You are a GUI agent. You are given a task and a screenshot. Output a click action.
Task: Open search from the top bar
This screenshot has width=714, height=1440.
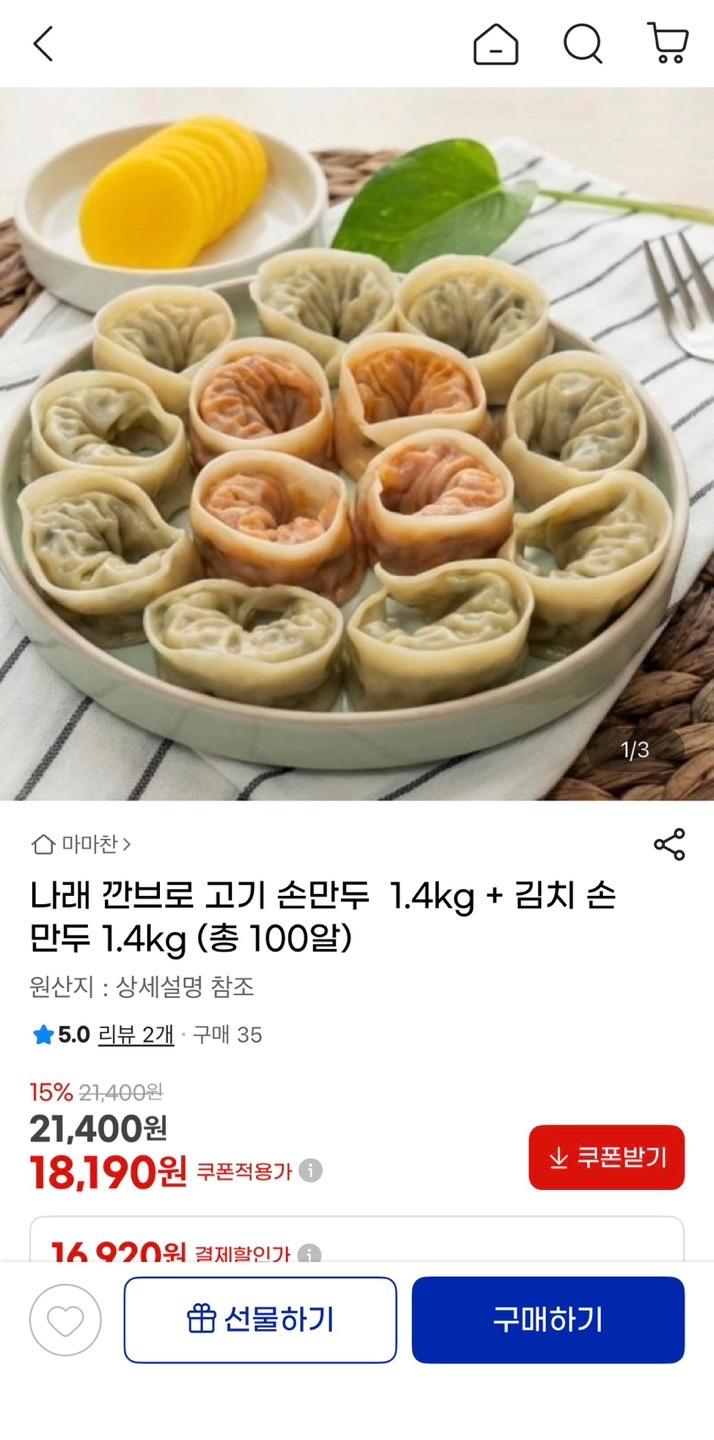(582, 44)
